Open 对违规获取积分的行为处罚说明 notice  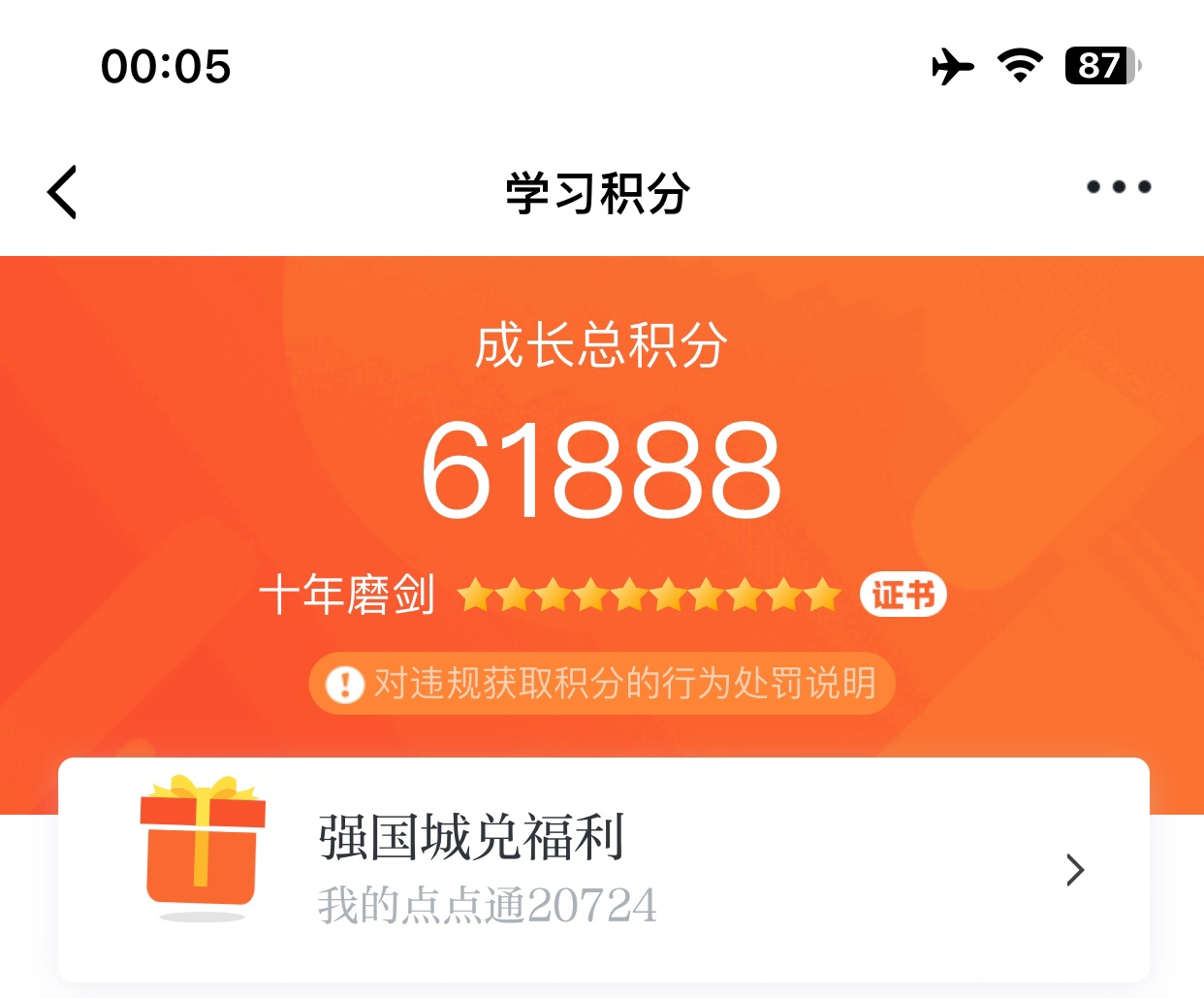(x=601, y=684)
